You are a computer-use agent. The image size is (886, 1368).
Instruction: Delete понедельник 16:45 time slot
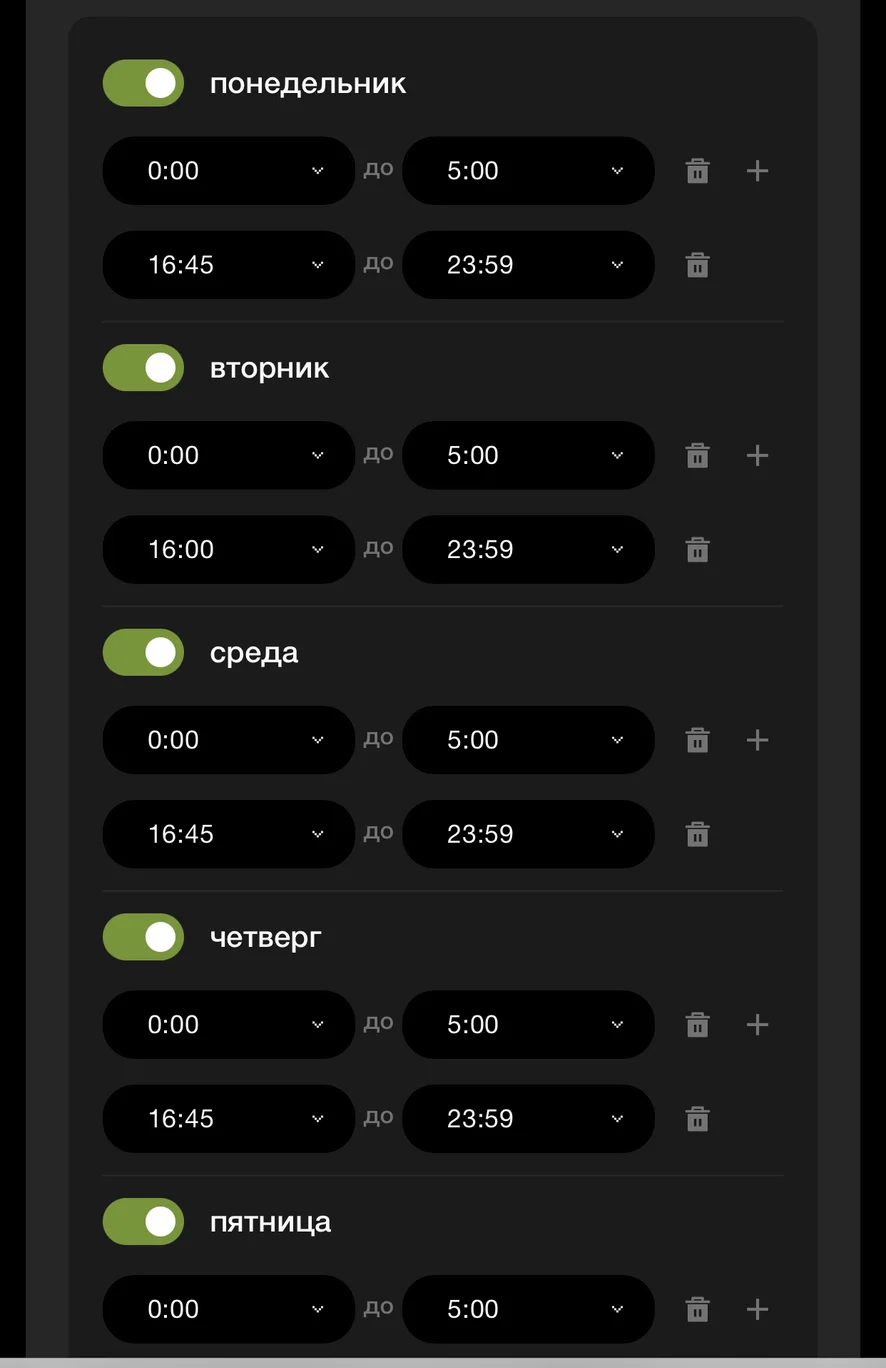click(697, 265)
